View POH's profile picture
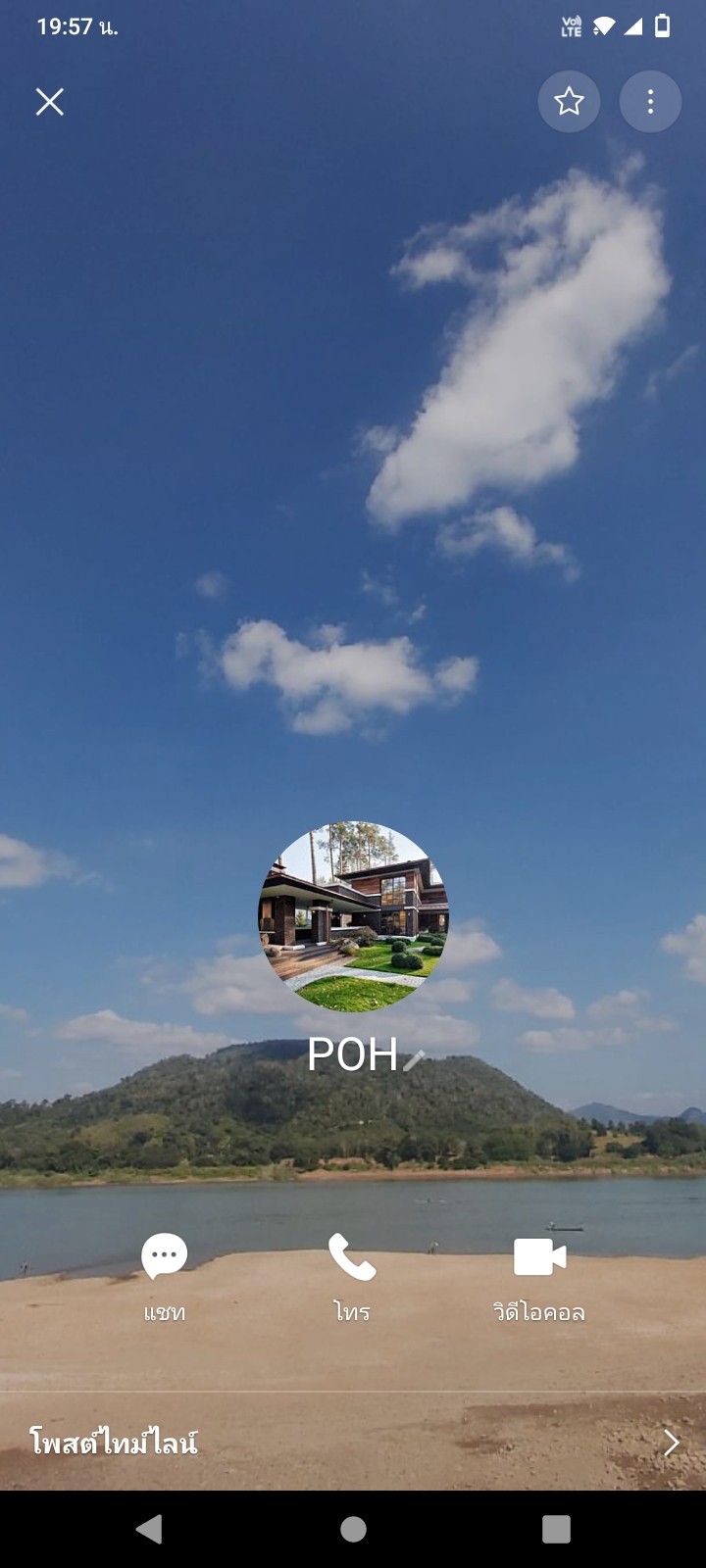The width and height of the screenshot is (706, 1568). pyautogui.click(x=353, y=915)
